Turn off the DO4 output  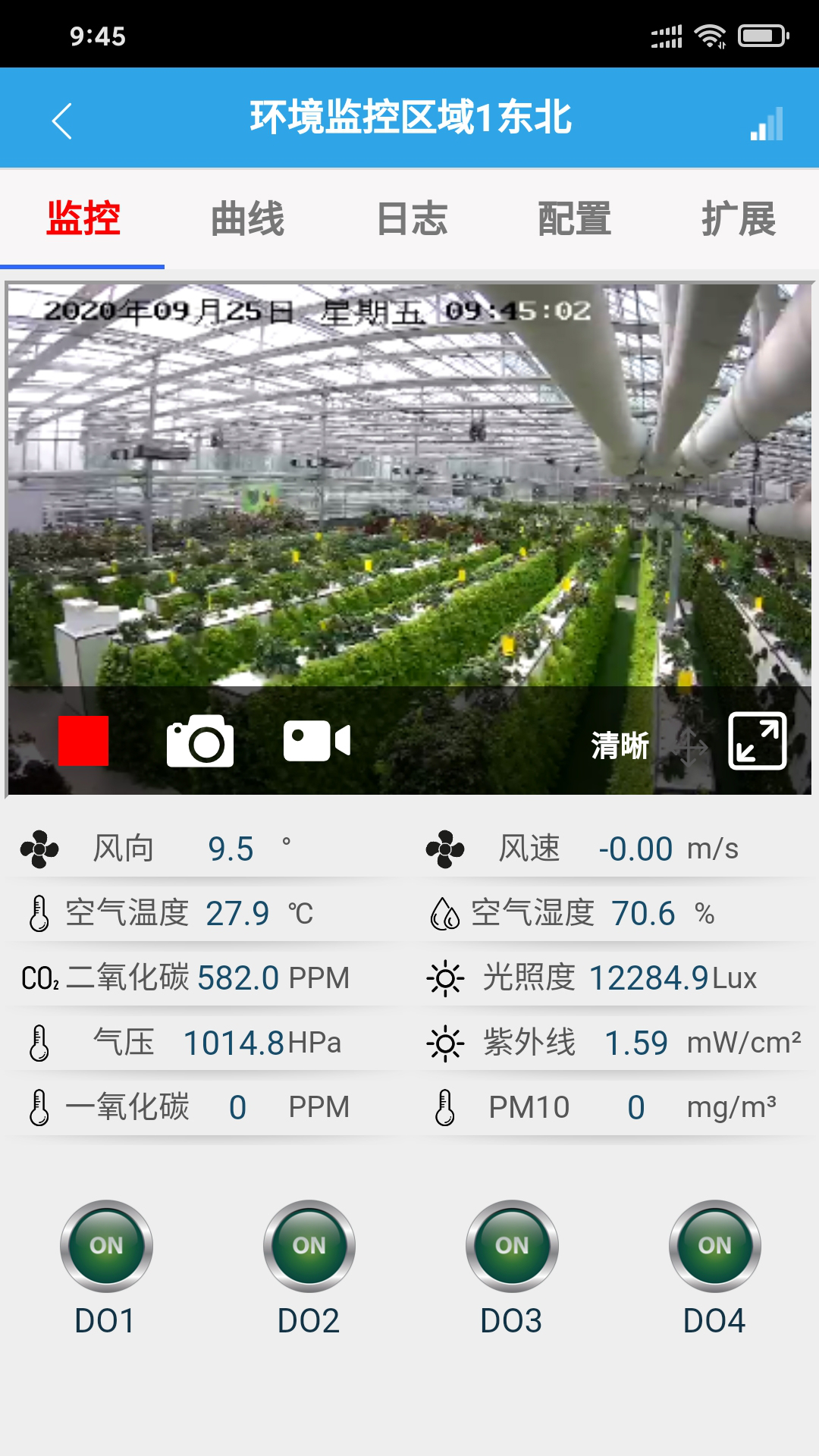click(714, 1246)
